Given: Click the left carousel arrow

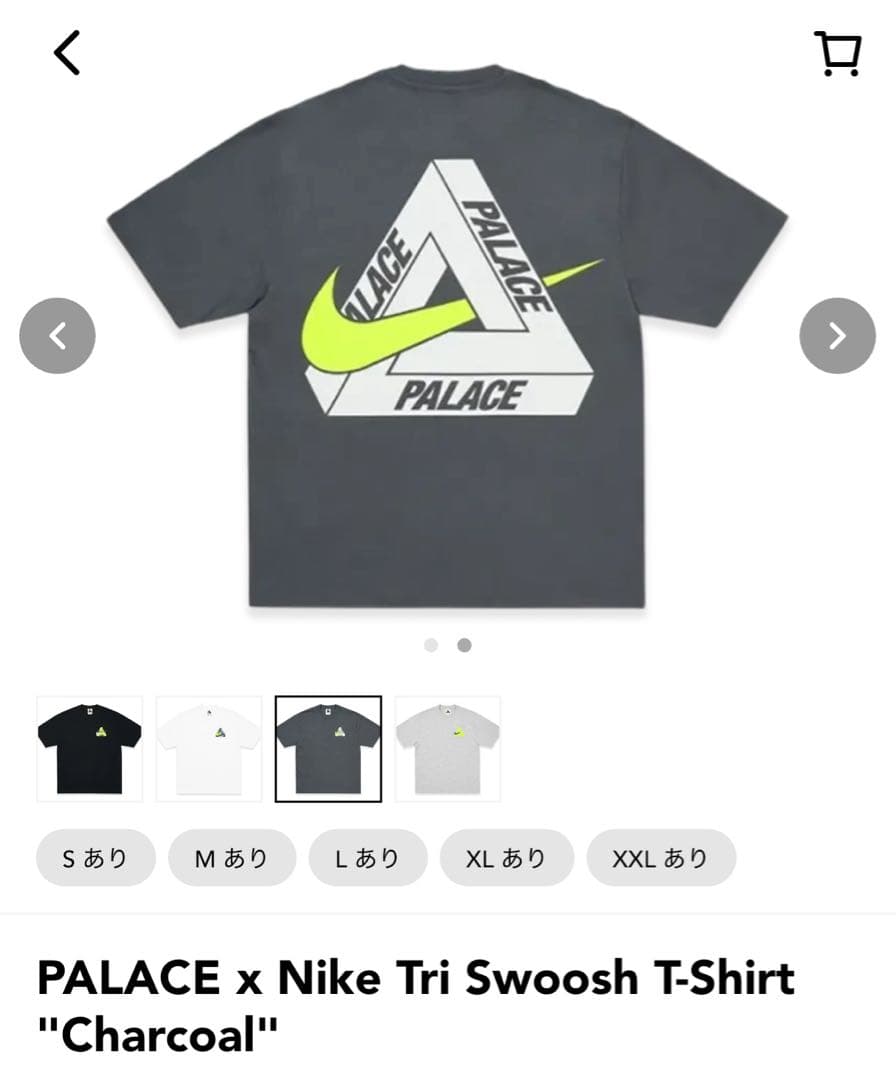Looking at the screenshot, I should point(57,335).
